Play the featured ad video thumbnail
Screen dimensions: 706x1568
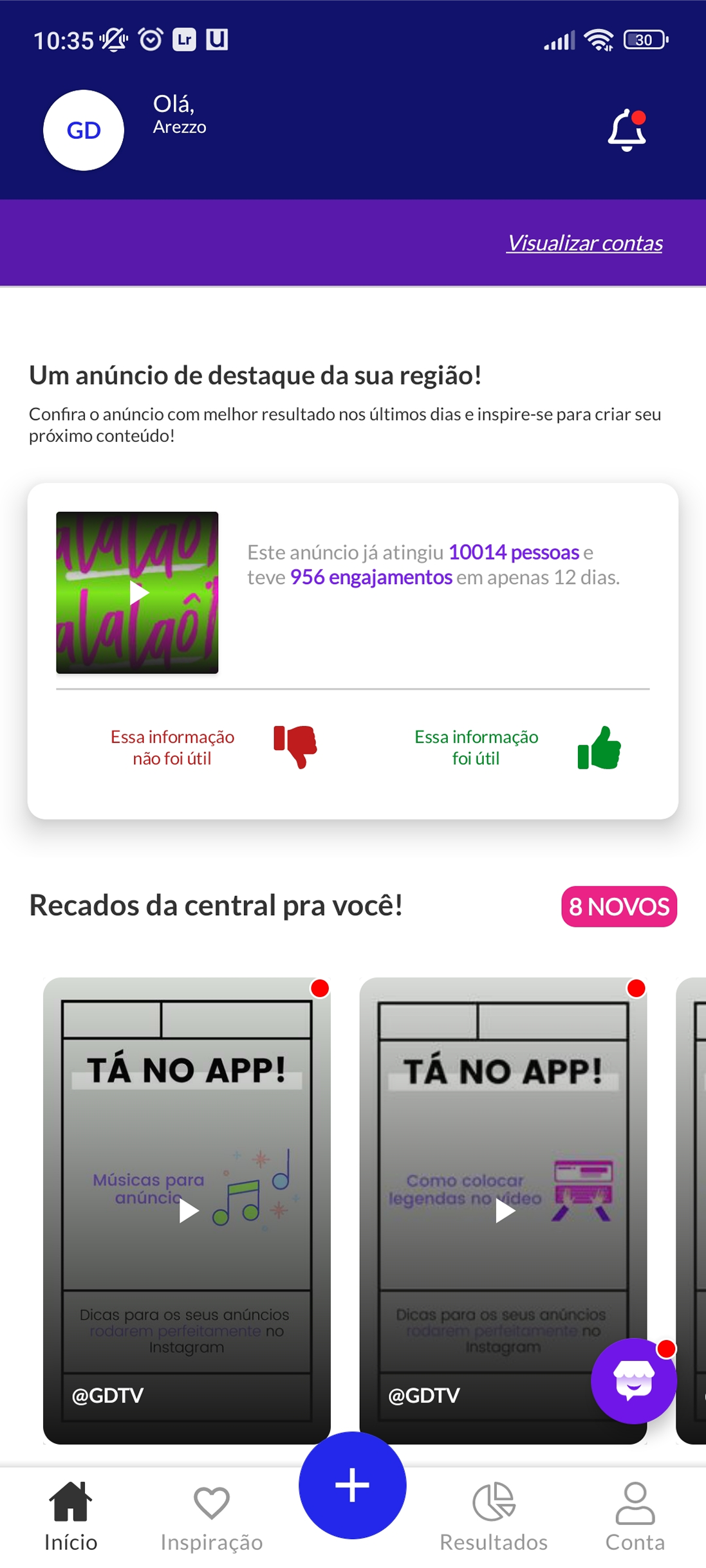[x=137, y=592]
